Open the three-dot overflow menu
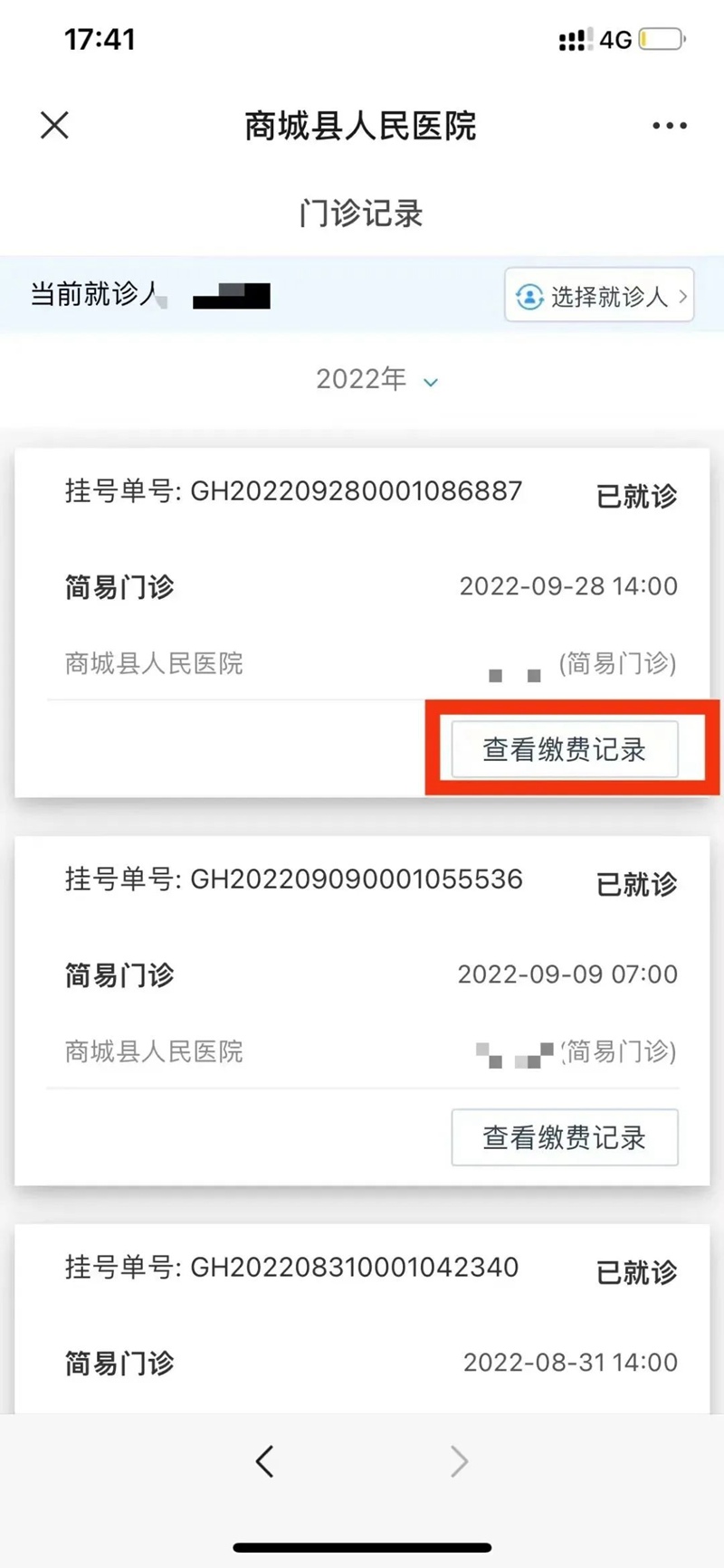The image size is (724, 1568). (669, 126)
